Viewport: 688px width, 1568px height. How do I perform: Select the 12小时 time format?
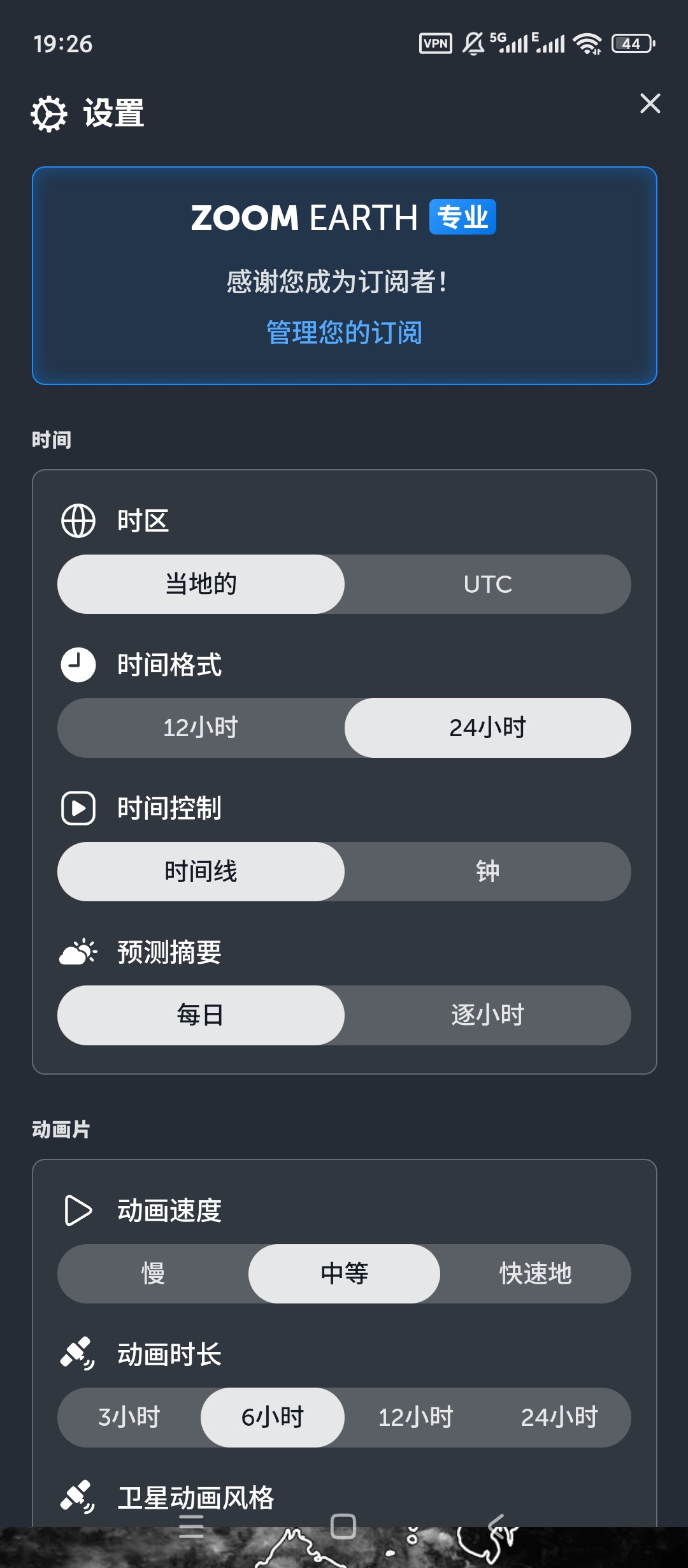[x=201, y=728]
